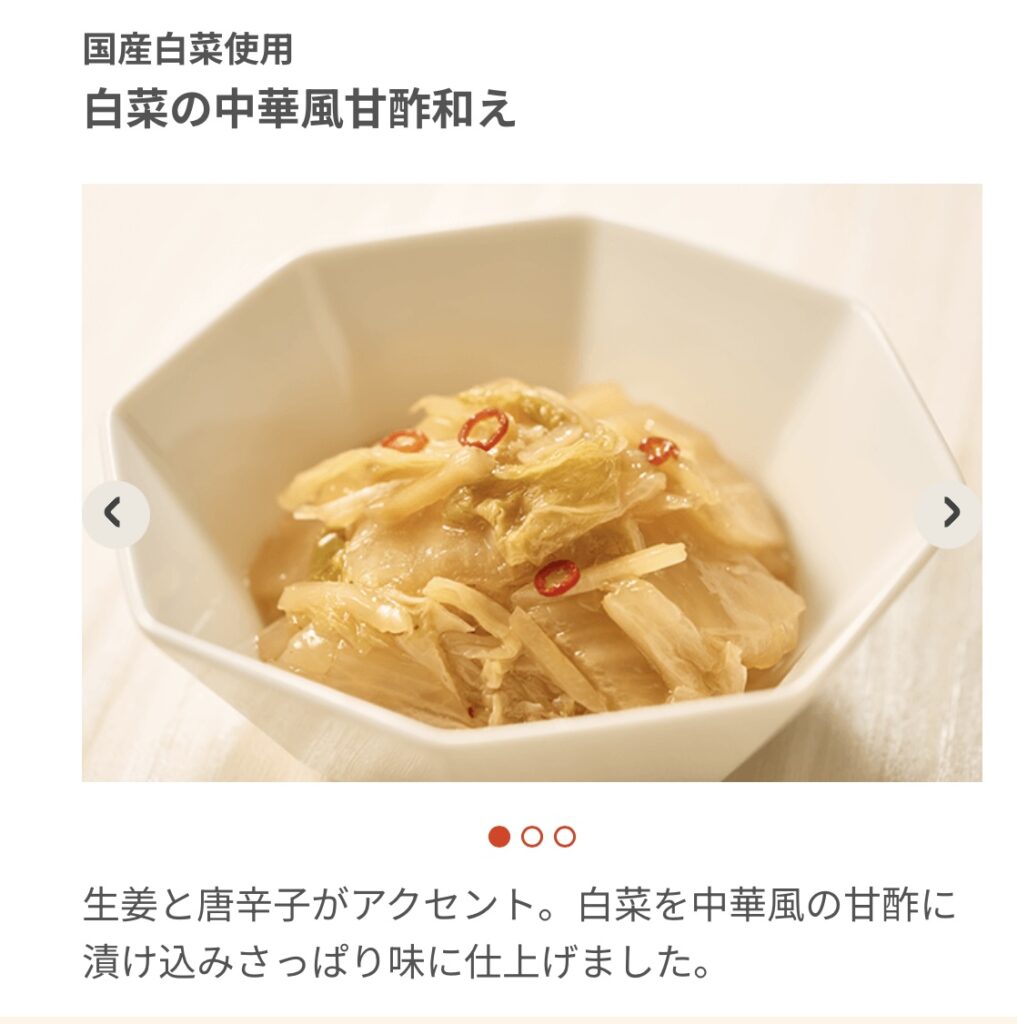Select the first carousel page dot
The width and height of the screenshot is (1017, 1024).
[499, 837]
